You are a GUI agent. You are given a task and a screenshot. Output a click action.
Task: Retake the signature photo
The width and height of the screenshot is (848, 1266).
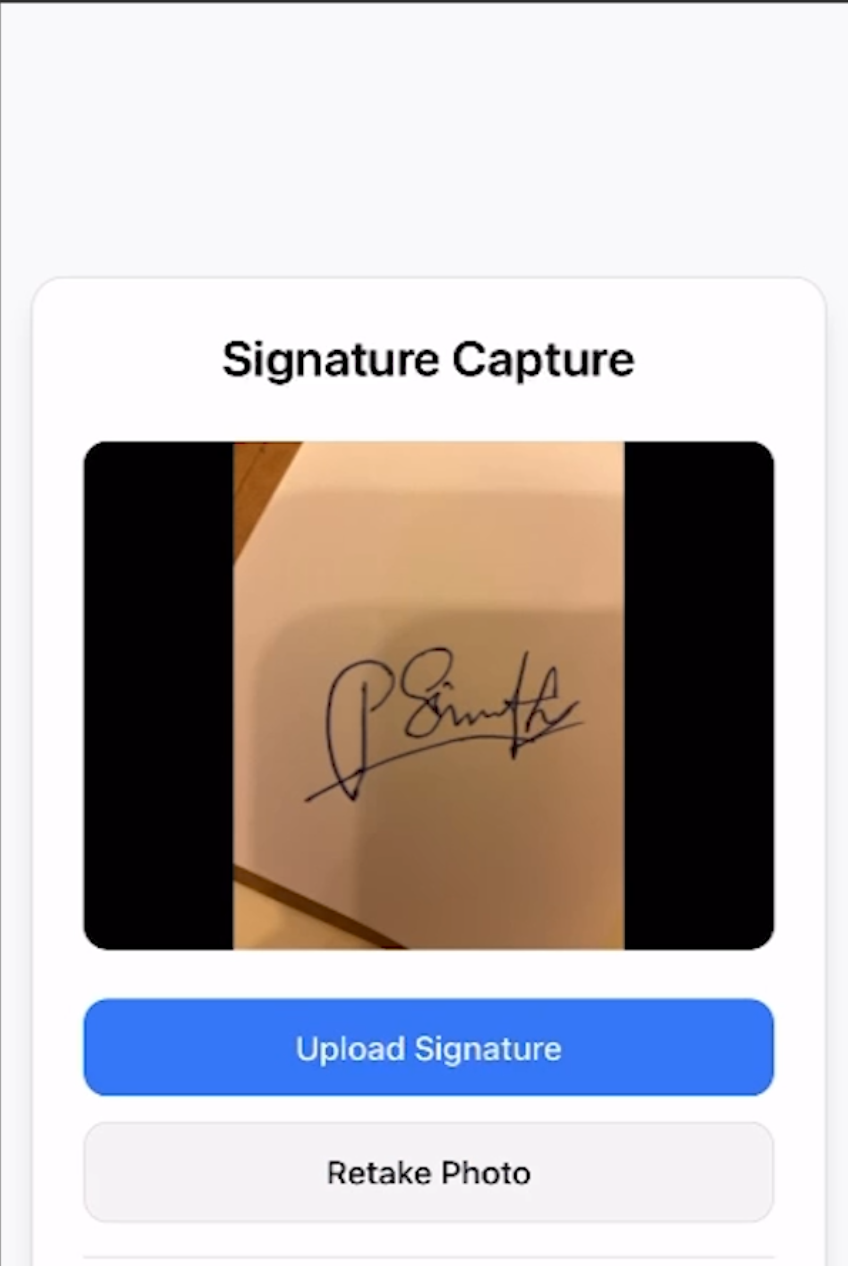428,1172
